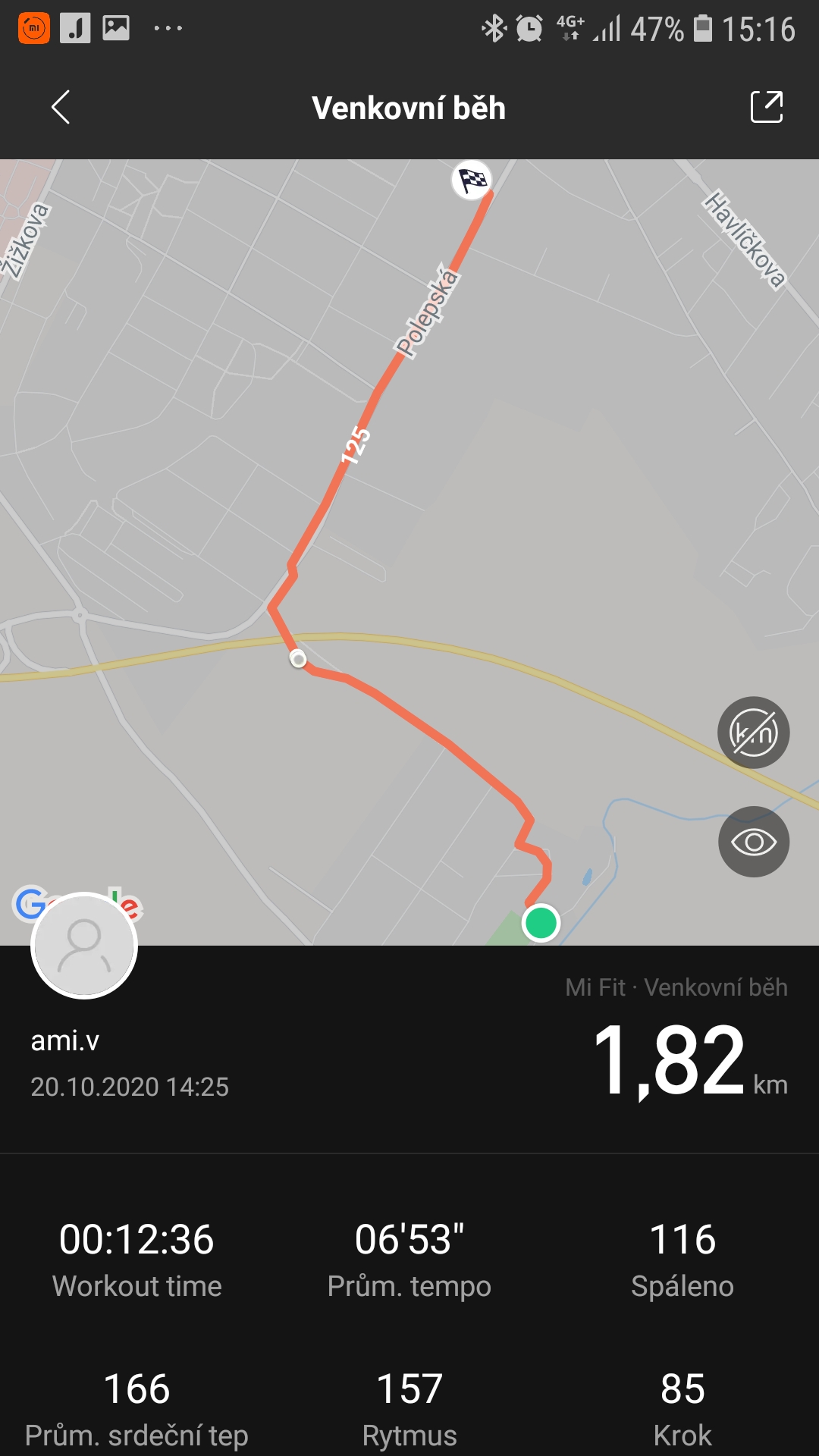Image resolution: width=819 pixels, height=1456 pixels.
Task: Go back from Venkovní běh screen
Action: [x=61, y=107]
